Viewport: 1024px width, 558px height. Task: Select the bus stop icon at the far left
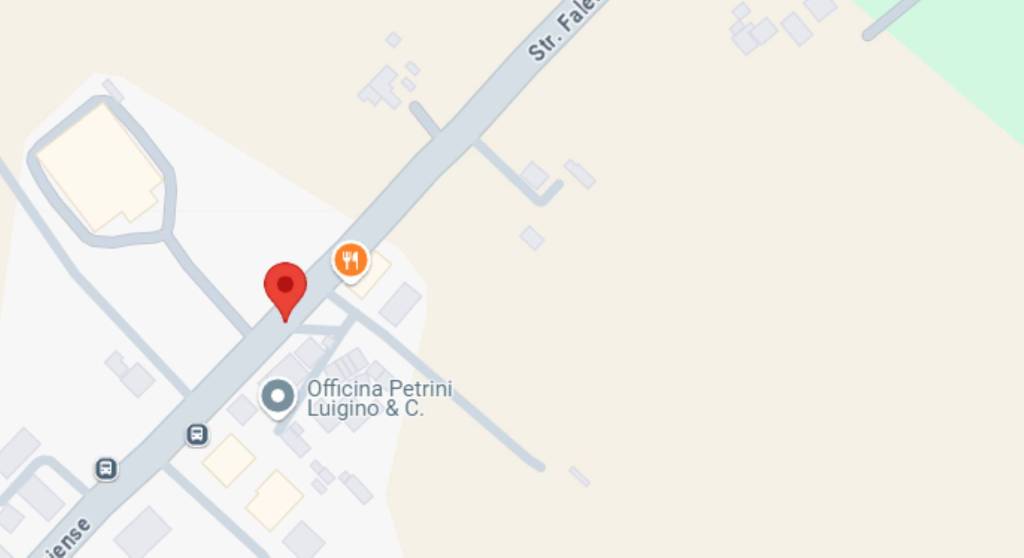[106, 468]
